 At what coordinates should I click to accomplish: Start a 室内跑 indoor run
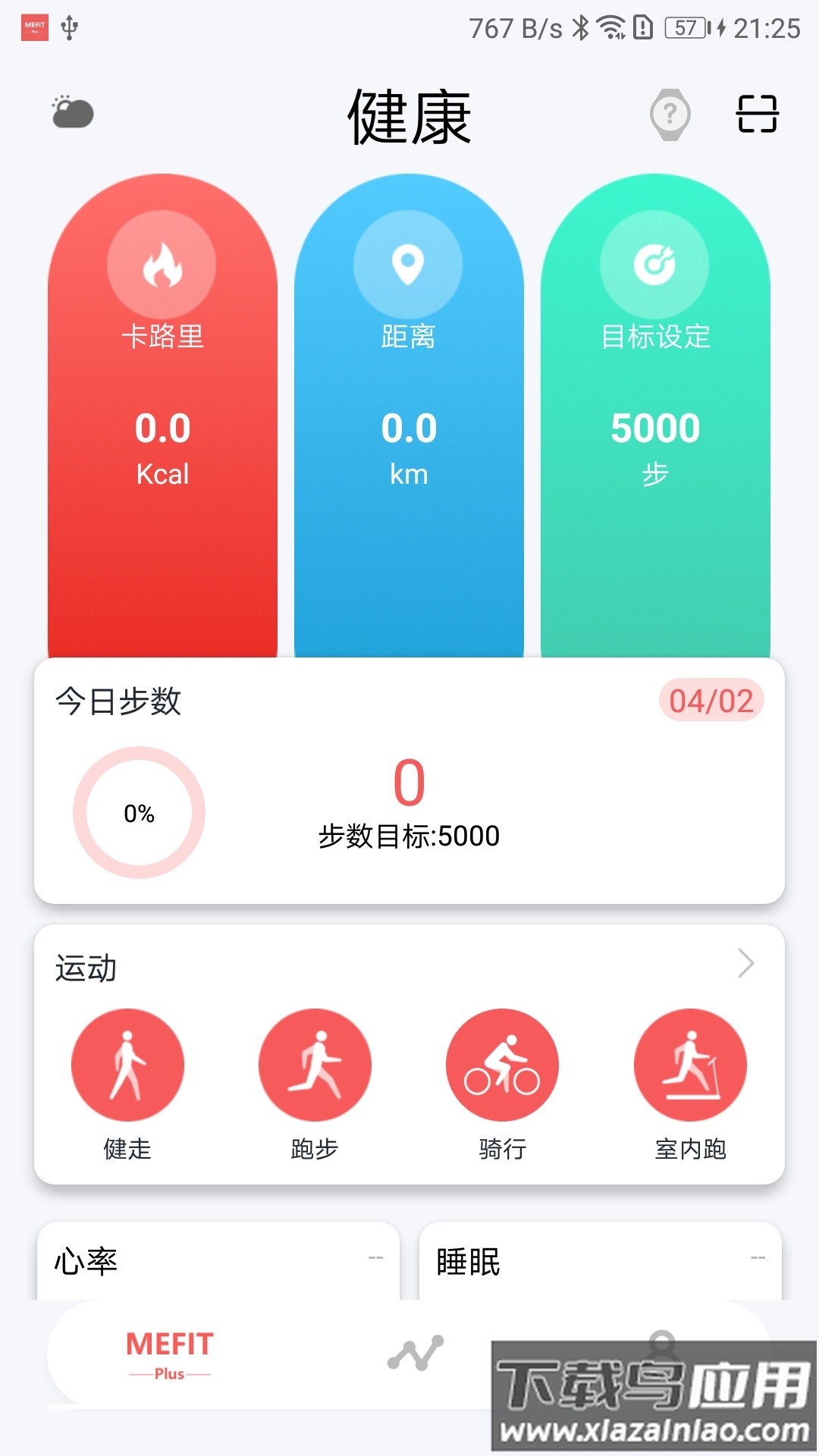click(690, 1065)
